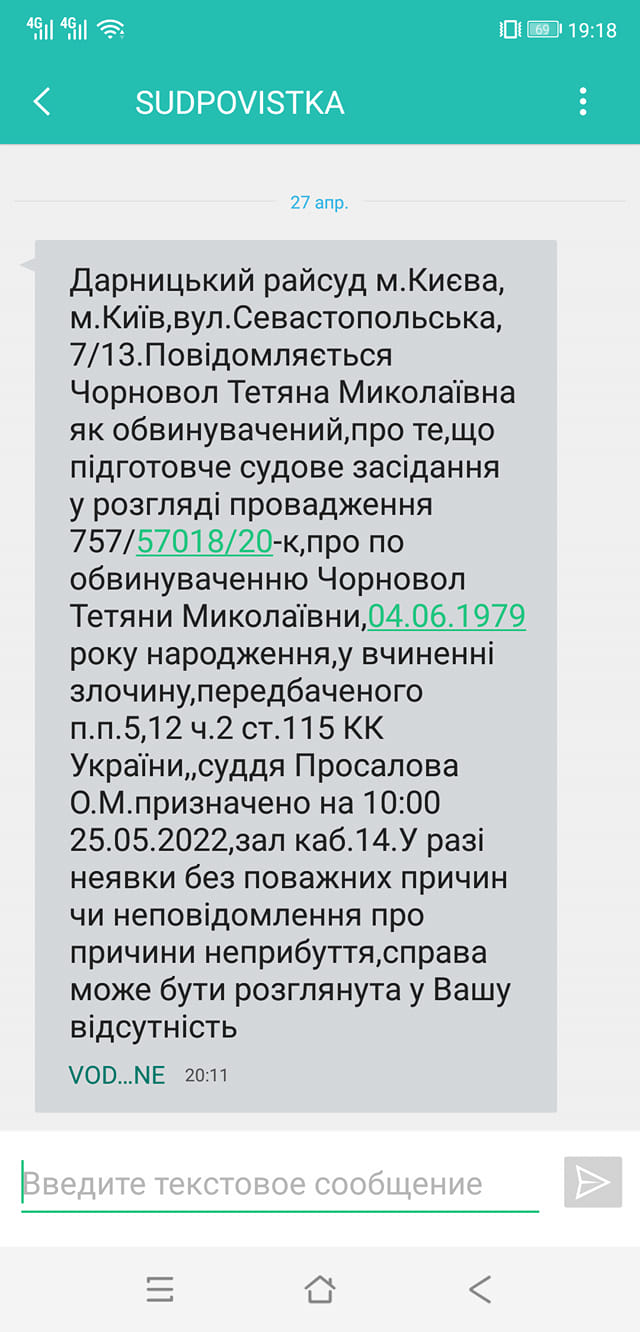
Task: Go to the phone's home screen
Action: [x=320, y=1290]
